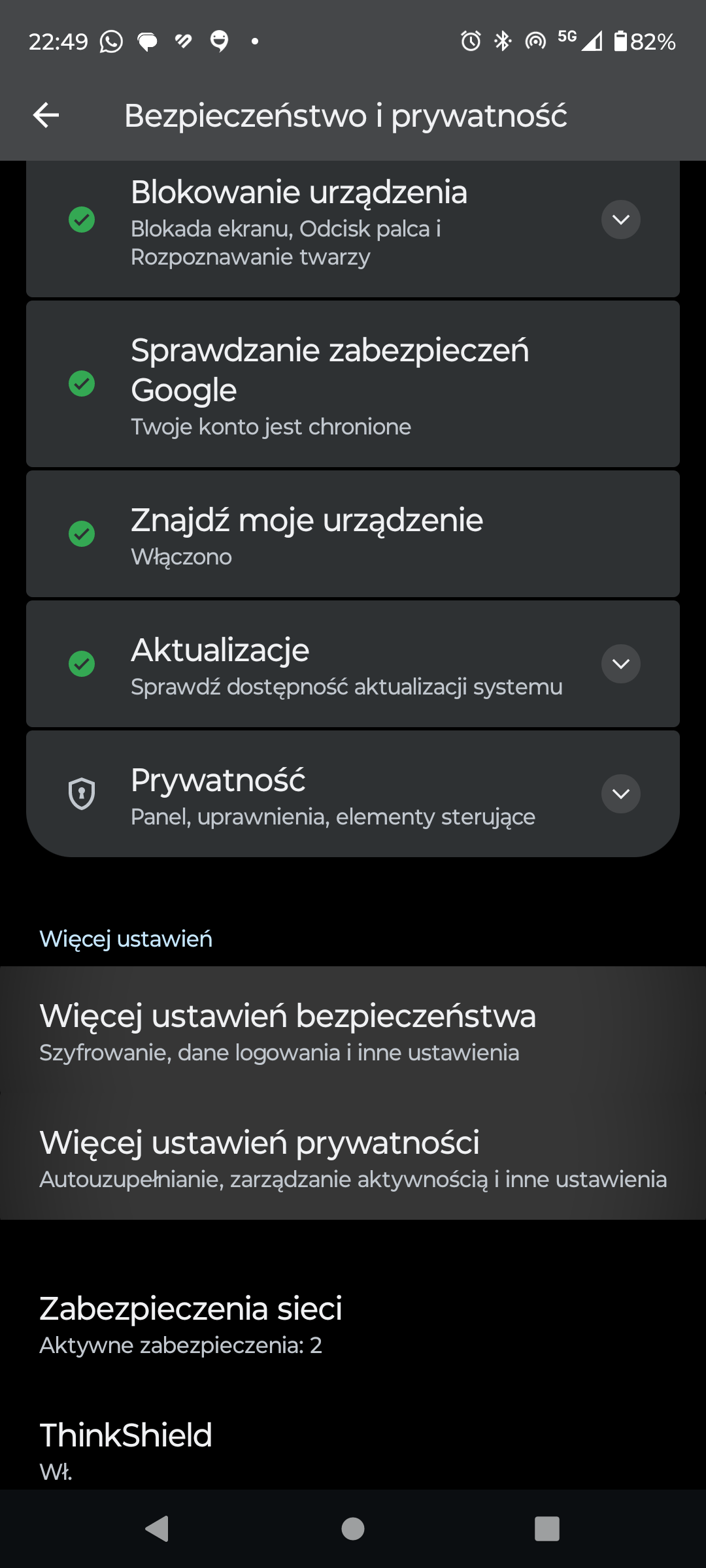The height and width of the screenshot is (1568, 706).
Task: Open Sprawdzanie zabezpieczeń Google
Action: point(353,384)
